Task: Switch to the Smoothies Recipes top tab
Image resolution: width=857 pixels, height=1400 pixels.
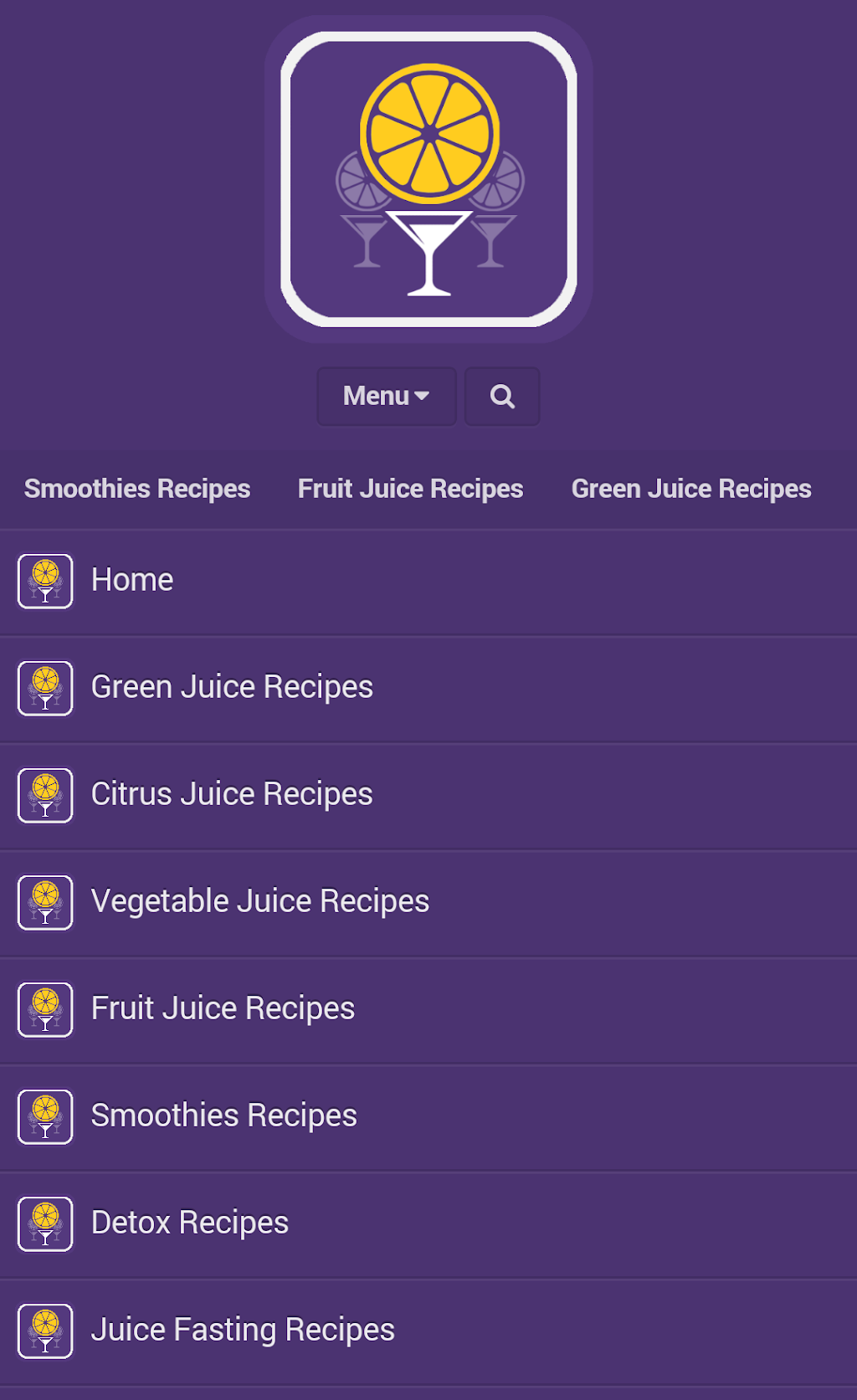Action: click(x=137, y=489)
